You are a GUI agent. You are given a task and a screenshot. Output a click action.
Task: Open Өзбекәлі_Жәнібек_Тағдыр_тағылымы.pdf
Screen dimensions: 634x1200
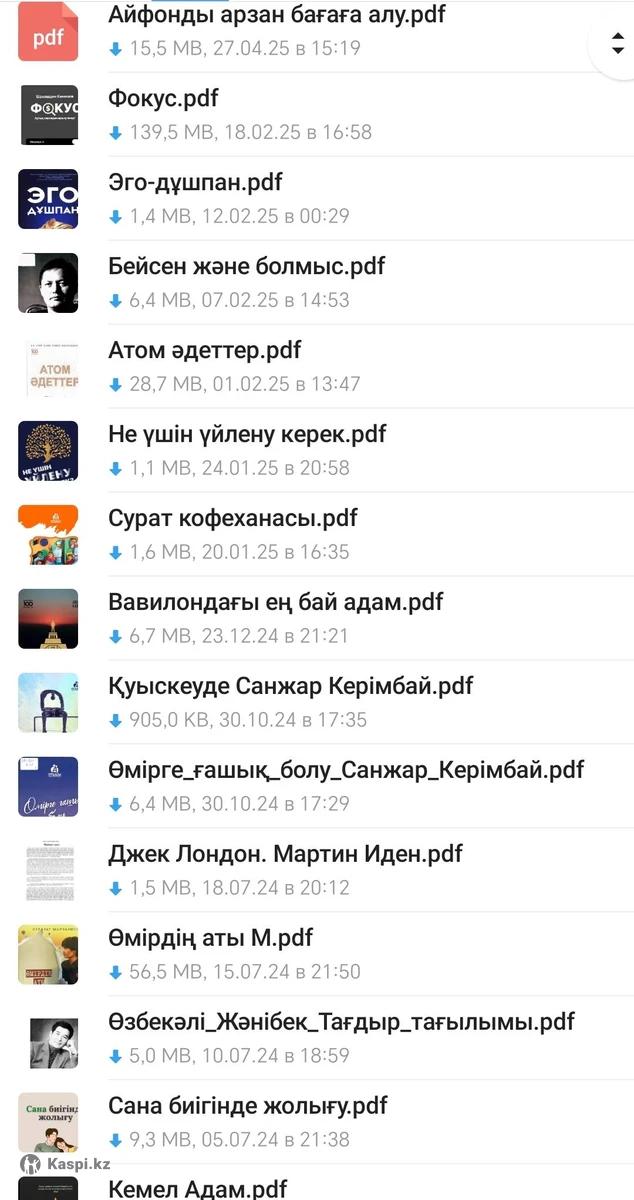click(x=341, y=1023)
